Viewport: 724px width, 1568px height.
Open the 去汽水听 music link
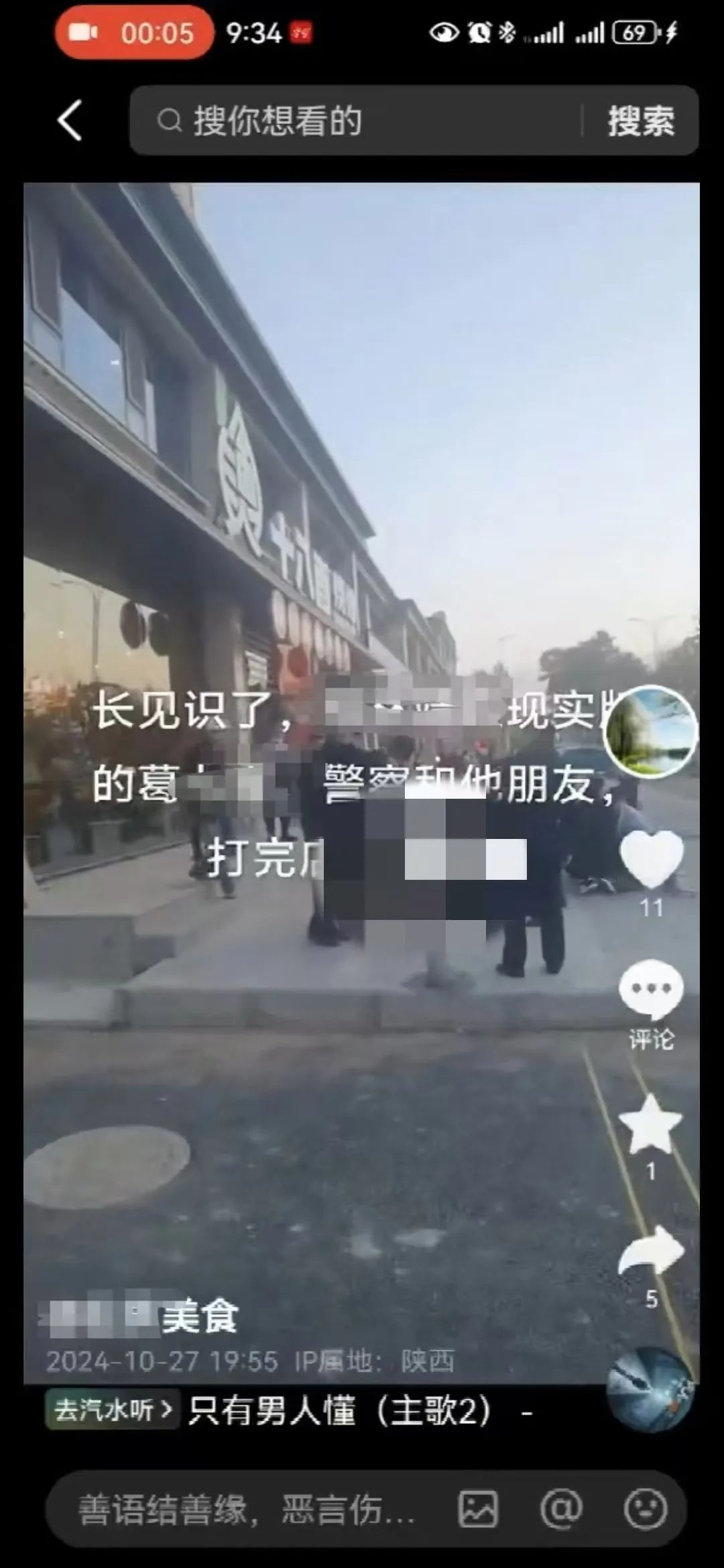(112, 1410)
